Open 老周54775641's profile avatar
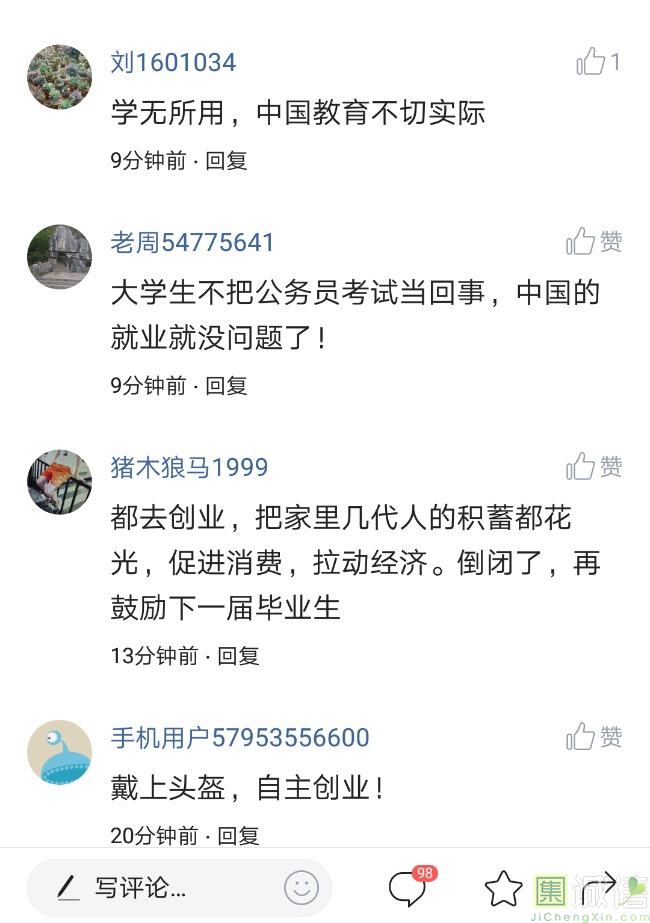 point(59,257)
